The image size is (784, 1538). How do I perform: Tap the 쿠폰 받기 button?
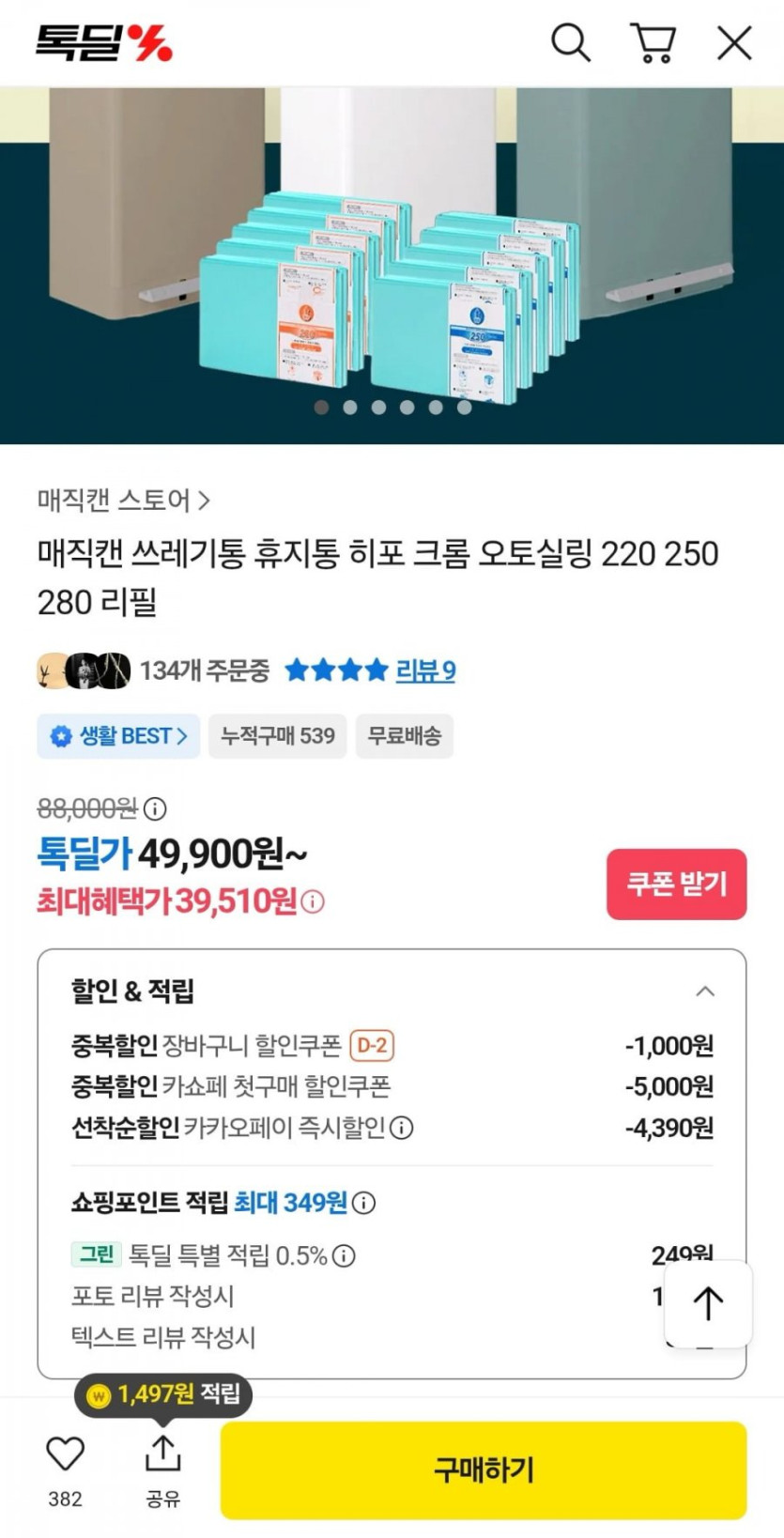[676, 884]
